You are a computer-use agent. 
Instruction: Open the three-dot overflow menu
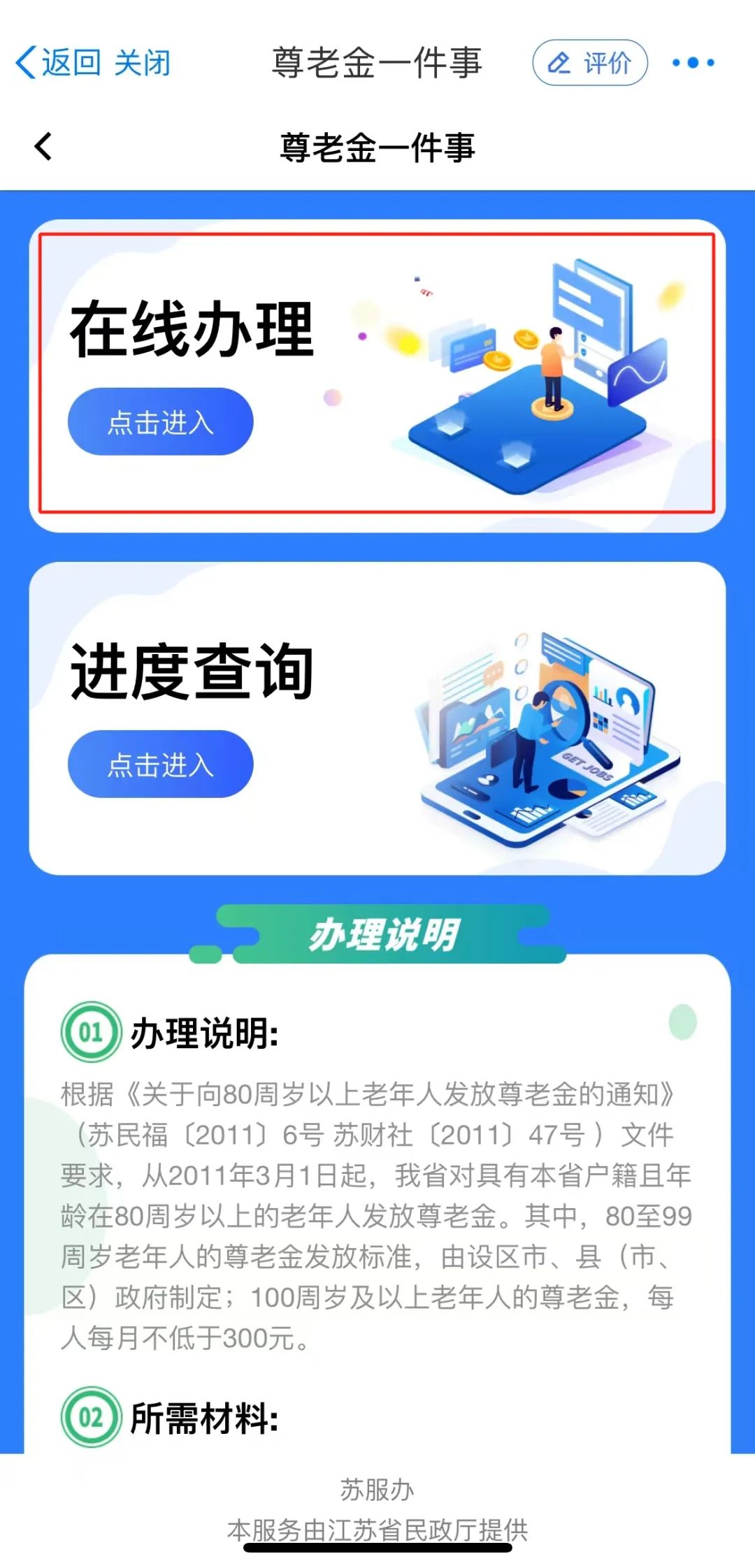pyautogui.click(x=693, y=63)
